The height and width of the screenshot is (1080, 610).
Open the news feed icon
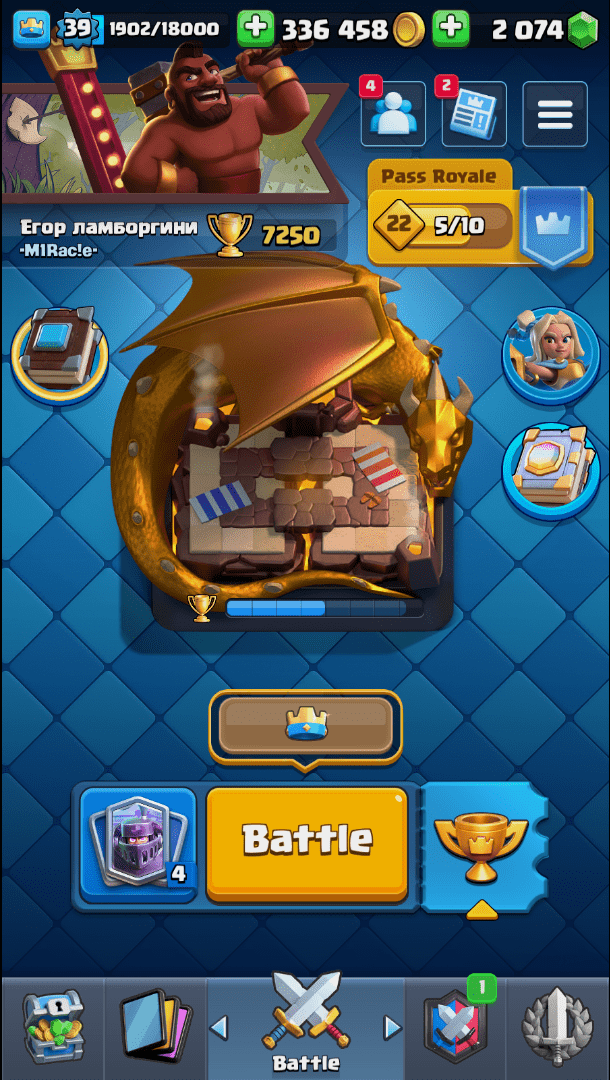474,115
